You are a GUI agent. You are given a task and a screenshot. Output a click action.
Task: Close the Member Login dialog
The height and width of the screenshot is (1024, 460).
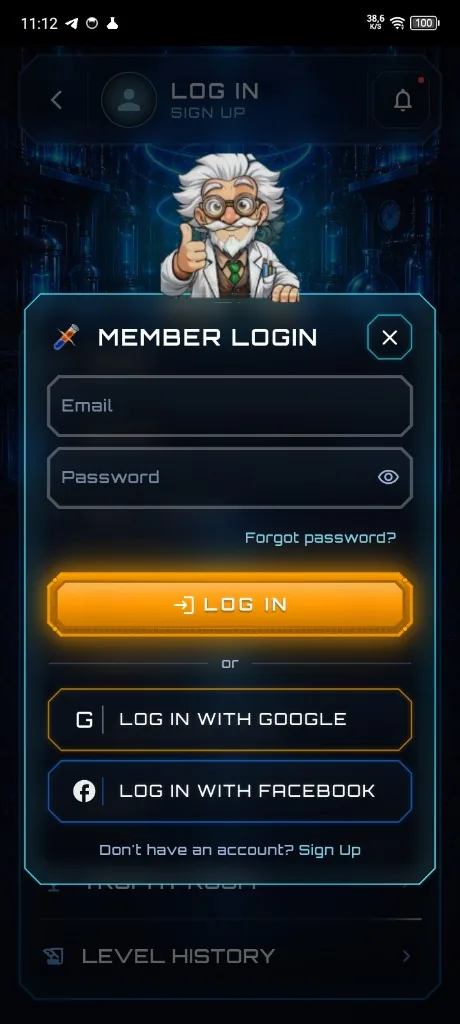point(389,337)
